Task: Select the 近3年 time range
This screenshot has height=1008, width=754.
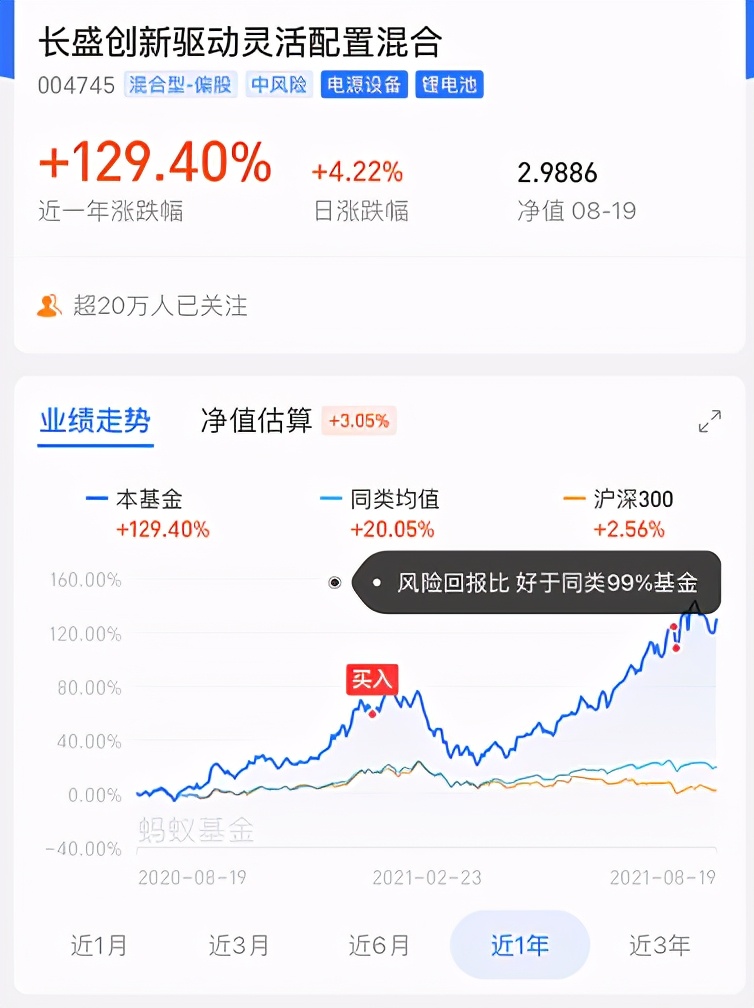Action: click(x=659, y=944)
